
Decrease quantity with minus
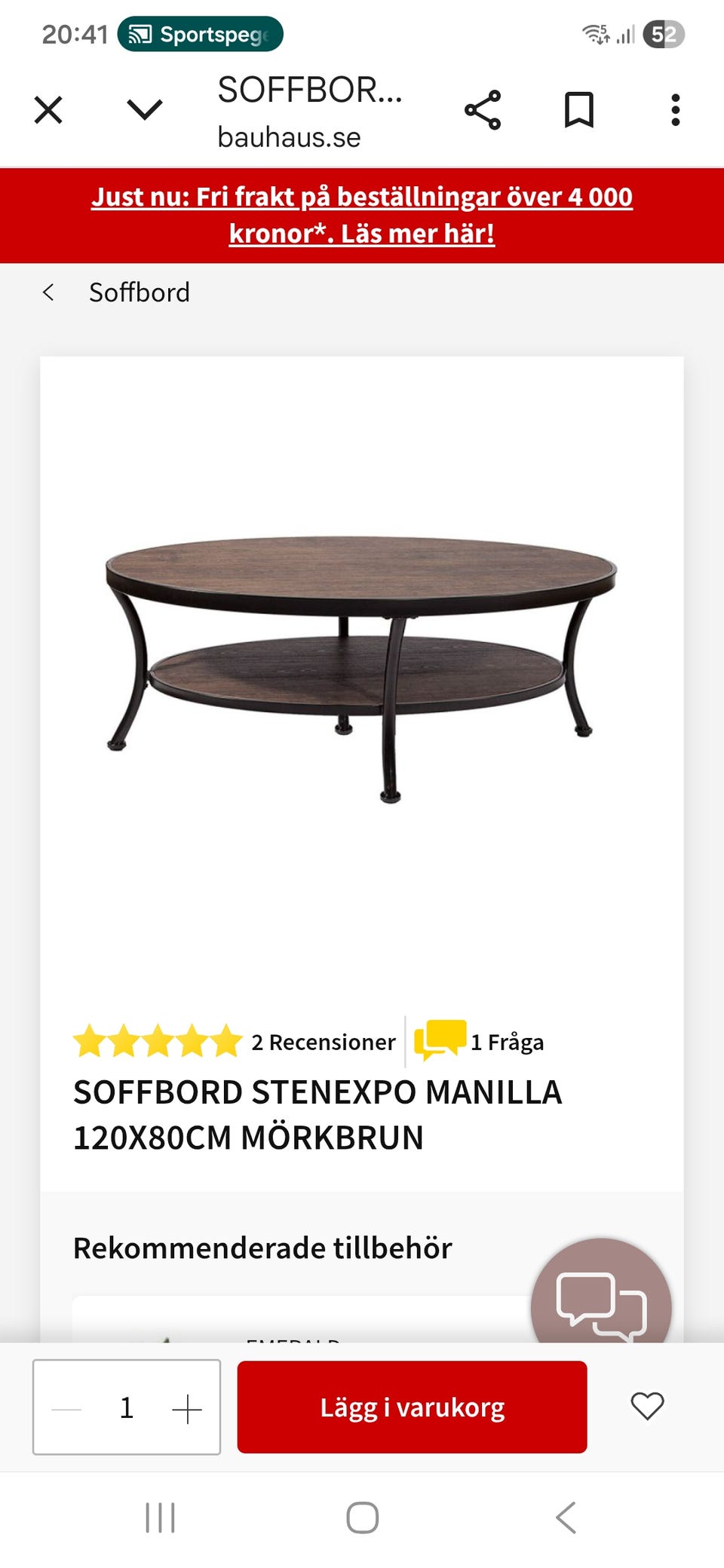pos(66,1408)
